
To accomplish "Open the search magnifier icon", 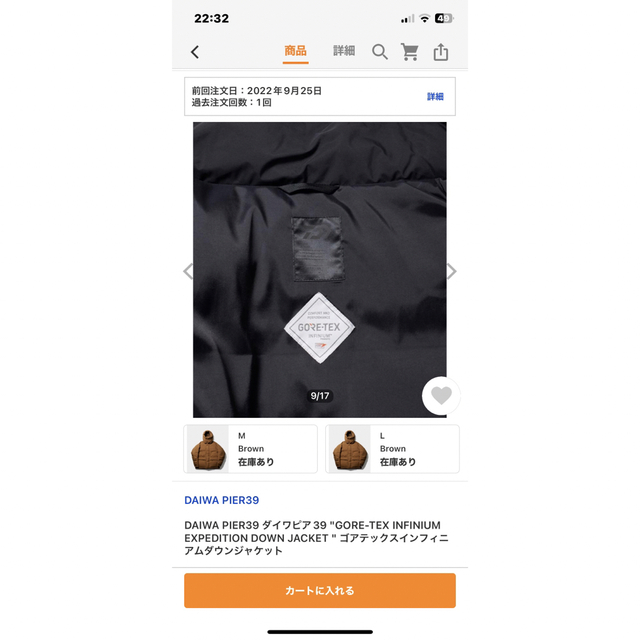I will [380, 52].
